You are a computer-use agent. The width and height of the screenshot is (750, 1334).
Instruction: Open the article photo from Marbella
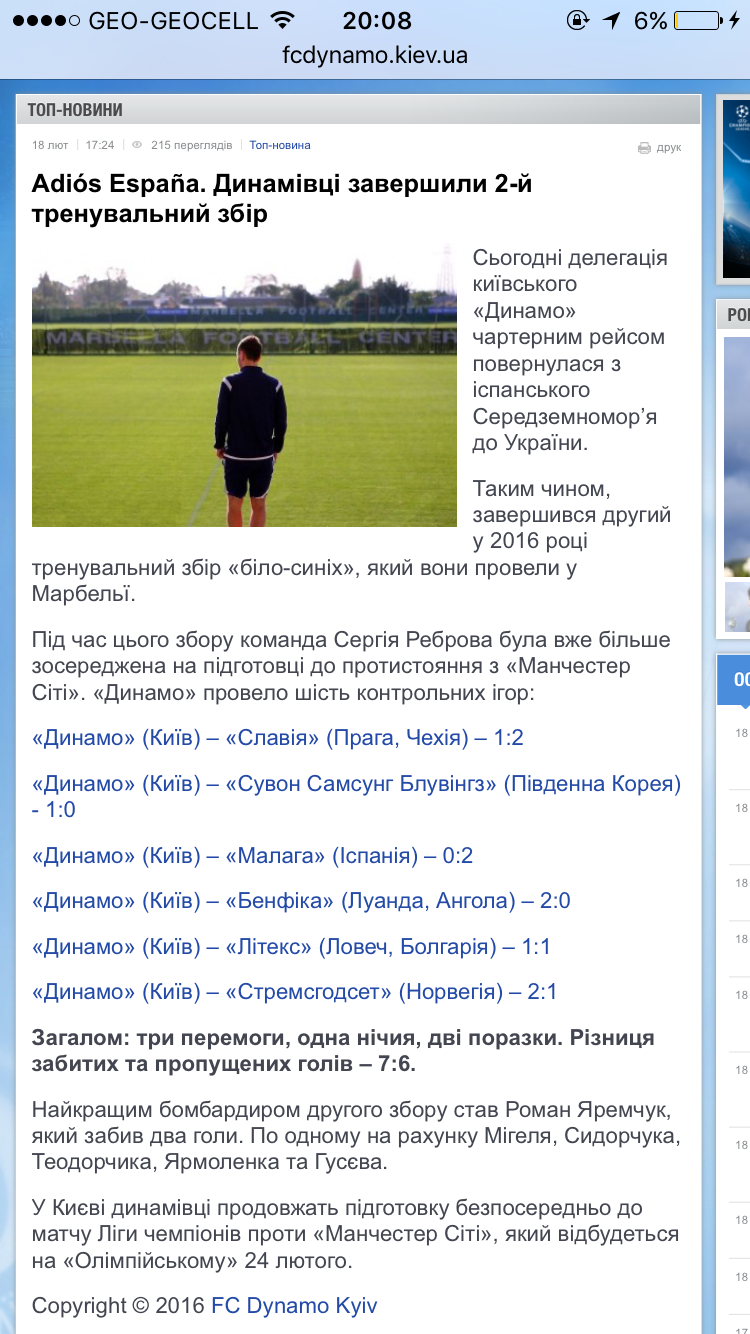(244, 385)
